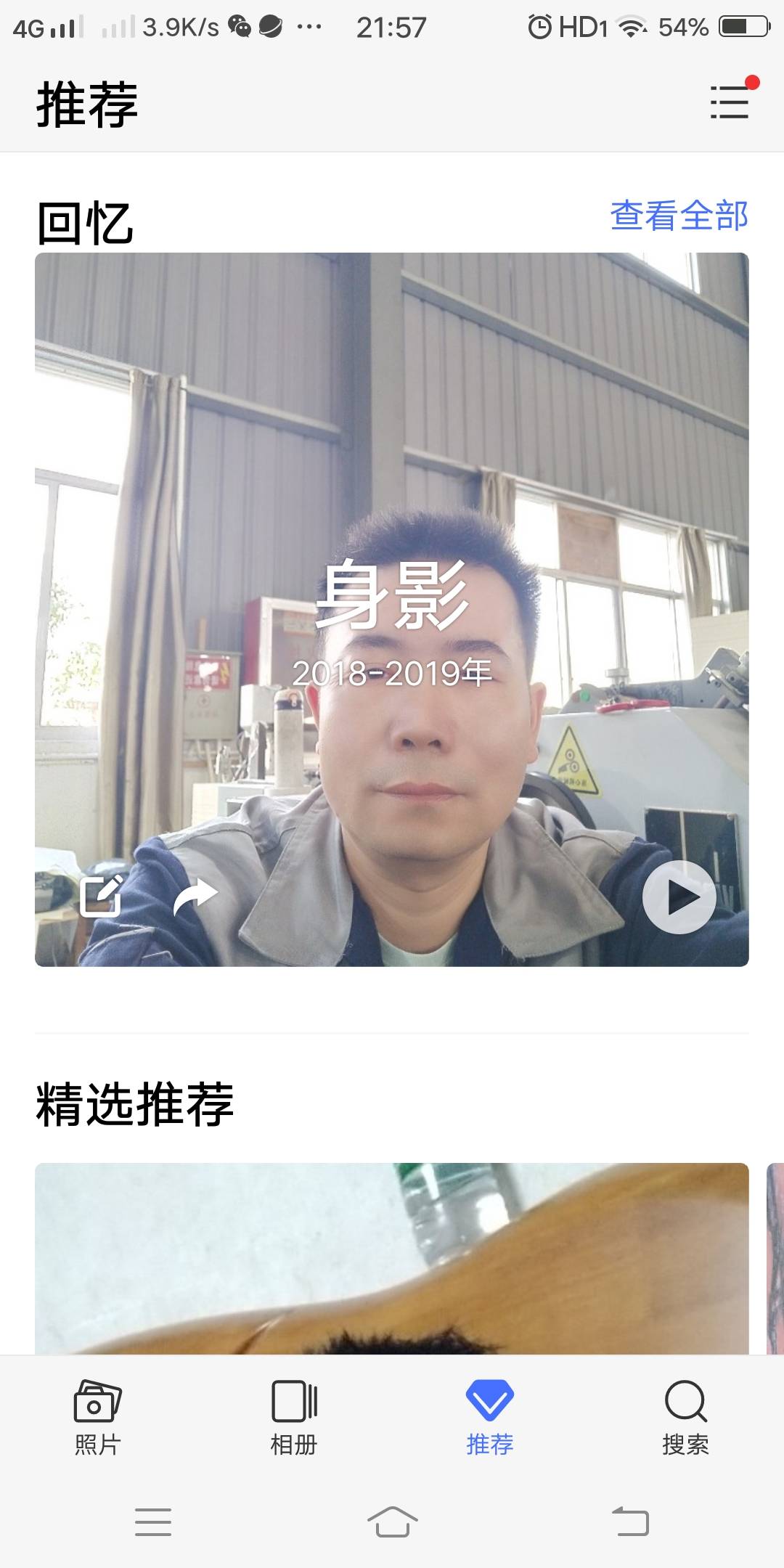Tap 查看全部 to view all memories

679,216
